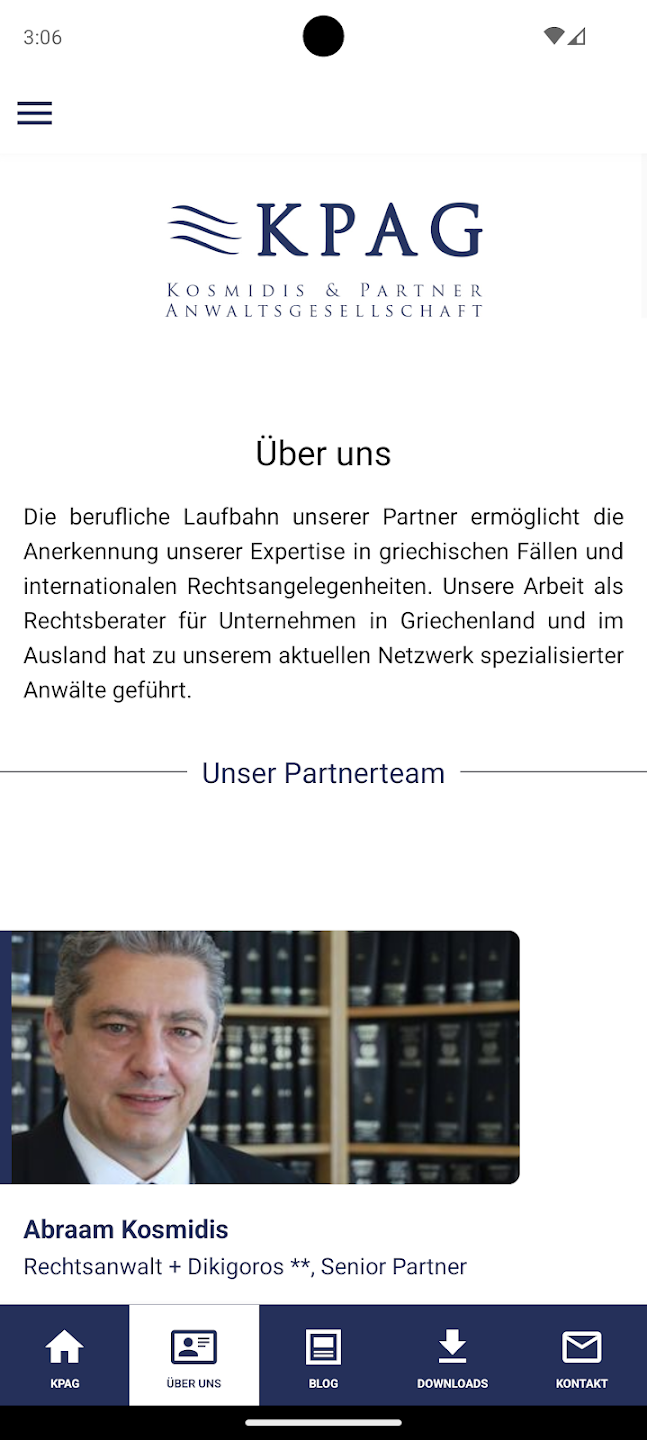Switch to the KPAG home tab
647x1440 pixels.
[64, 1357]
